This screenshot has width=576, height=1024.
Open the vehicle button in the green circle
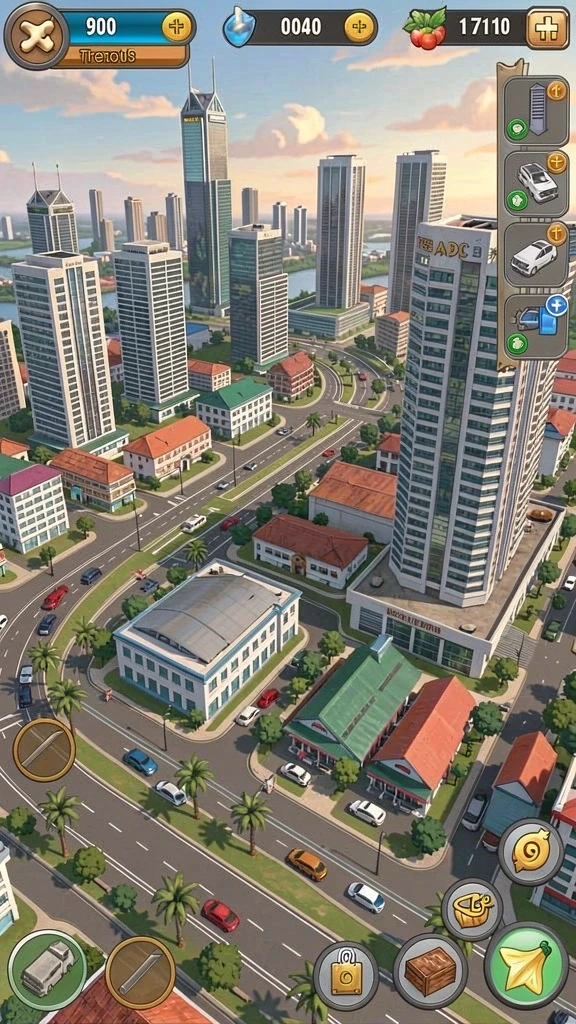pyautogui.click(x=47, y=969)
